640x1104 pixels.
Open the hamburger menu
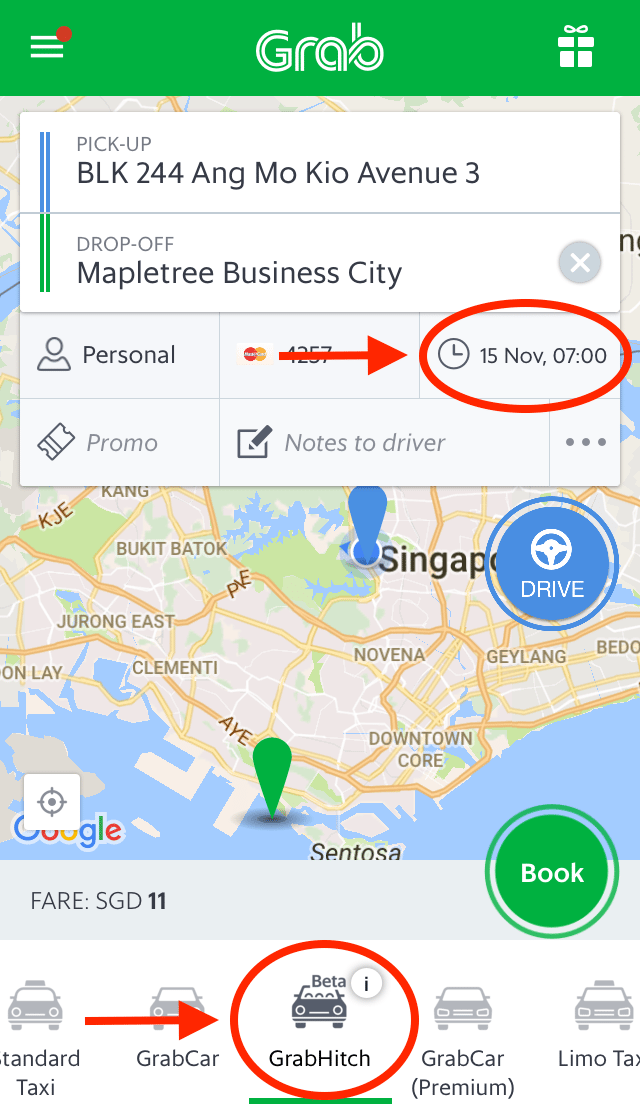tap(47, 48)
